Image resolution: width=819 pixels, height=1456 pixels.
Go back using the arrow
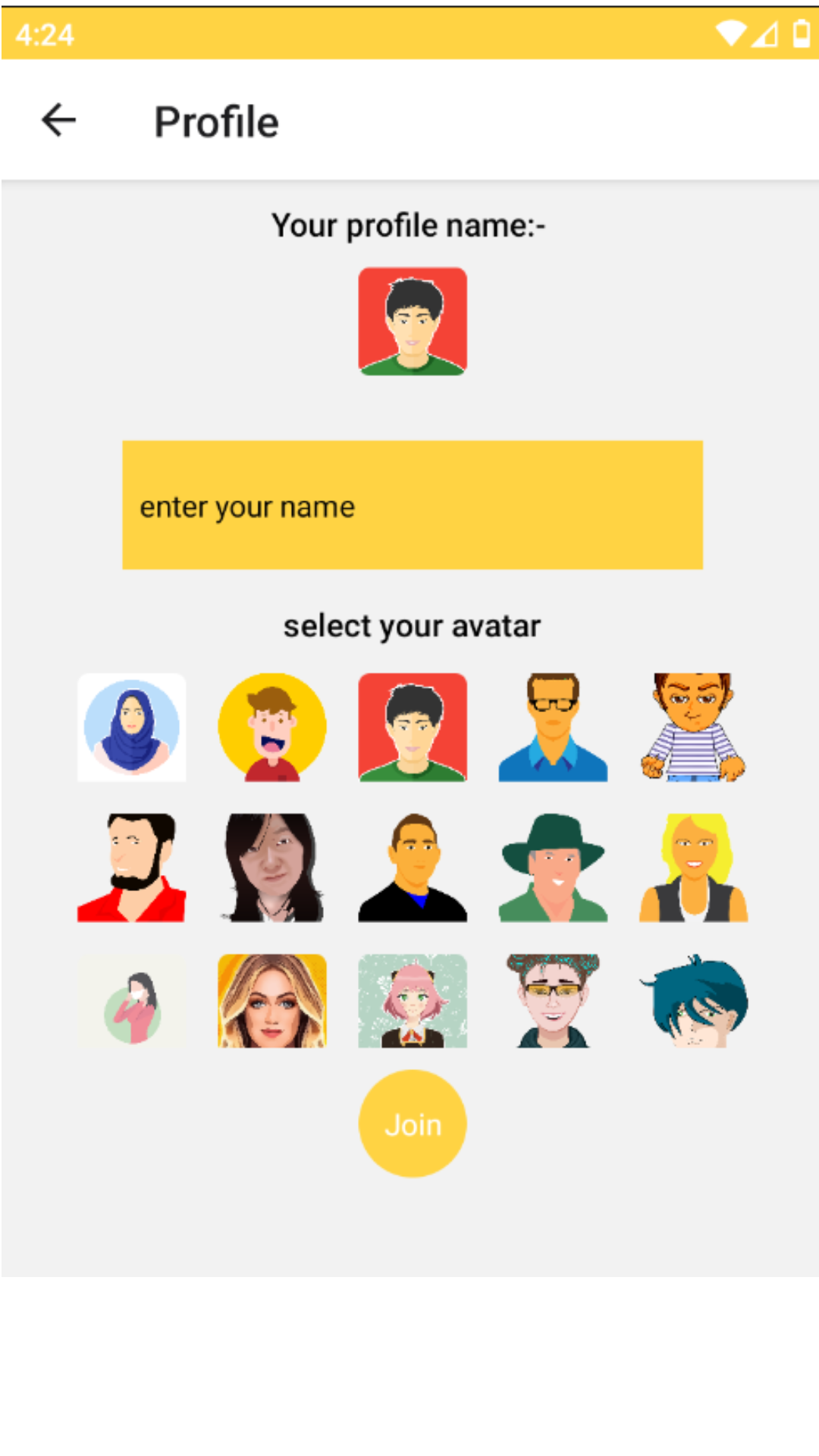(x=59, y=121)
